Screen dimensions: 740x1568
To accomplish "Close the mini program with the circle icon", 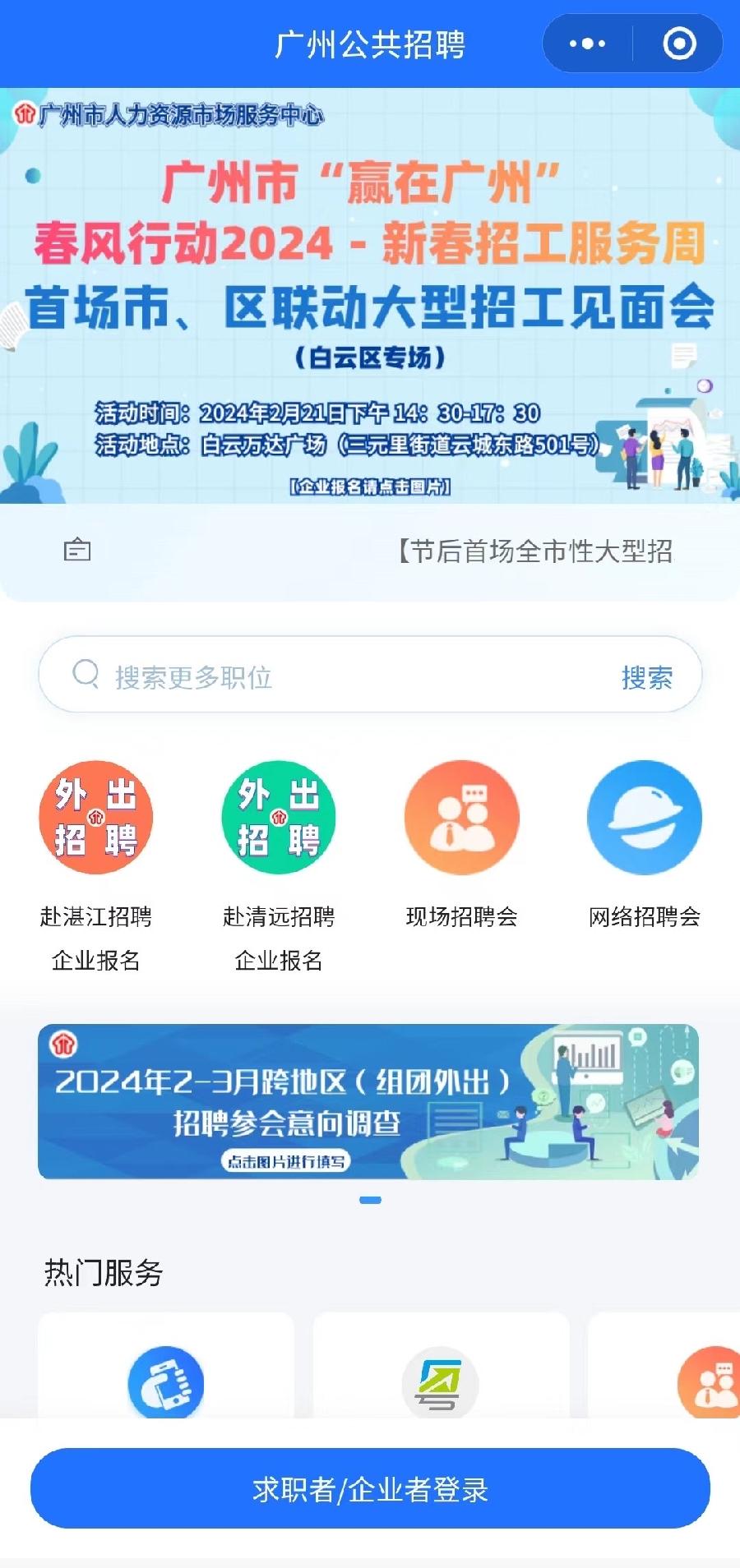I will click(x=679, y=44).
